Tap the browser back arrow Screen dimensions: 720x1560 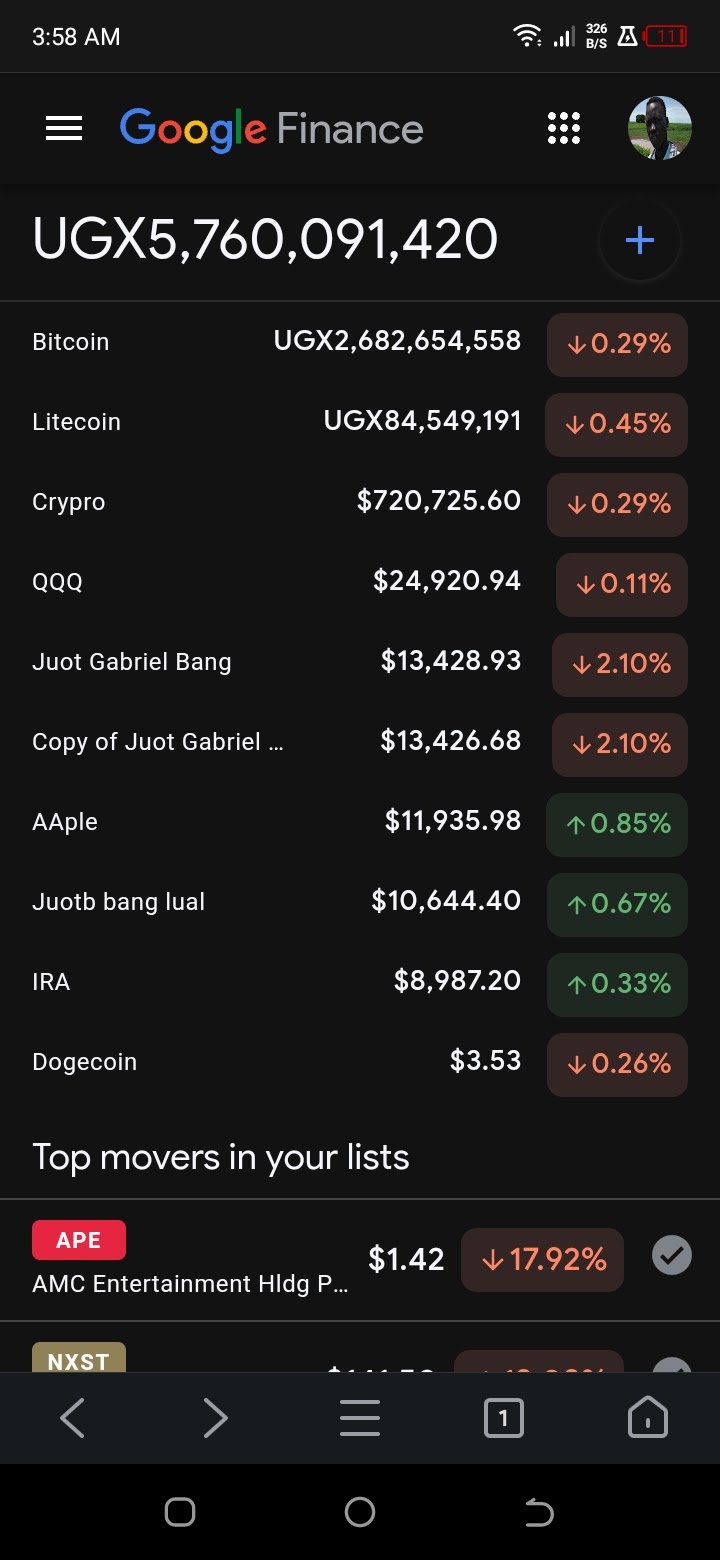click(72, 1417)
